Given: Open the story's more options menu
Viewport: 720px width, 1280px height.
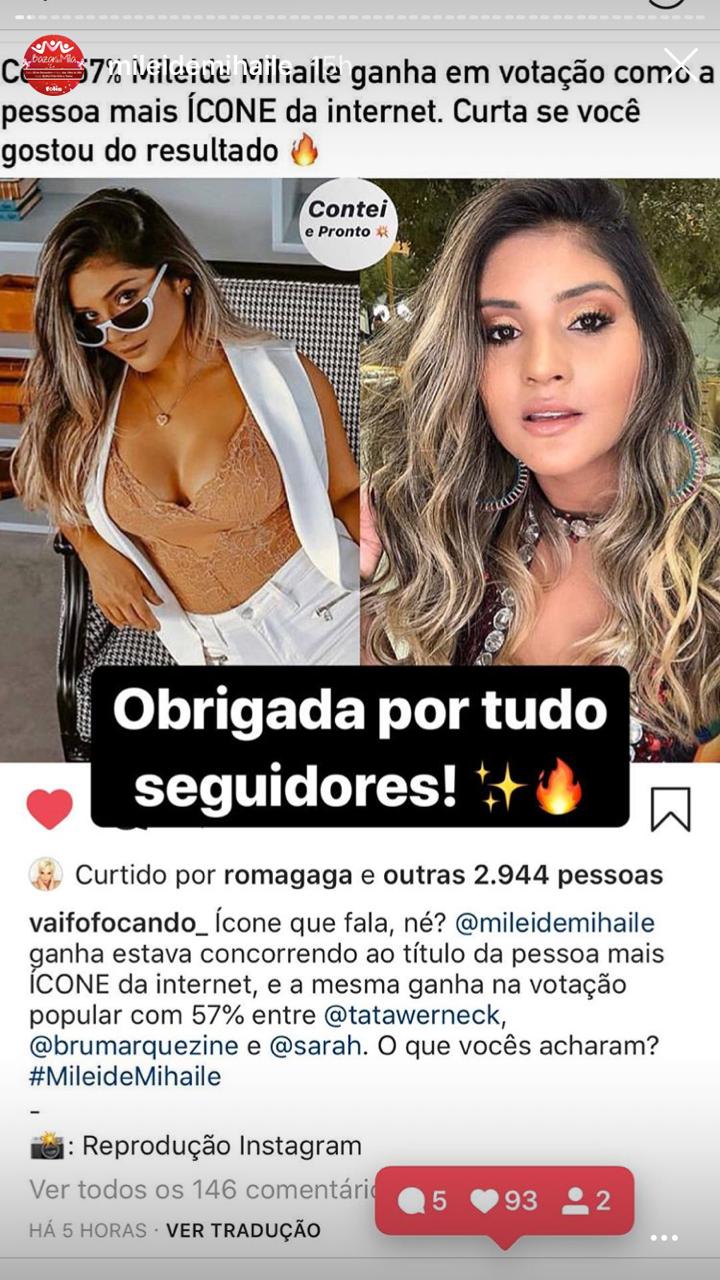Looking at the screenshot, I should [x=664, y=1238].
